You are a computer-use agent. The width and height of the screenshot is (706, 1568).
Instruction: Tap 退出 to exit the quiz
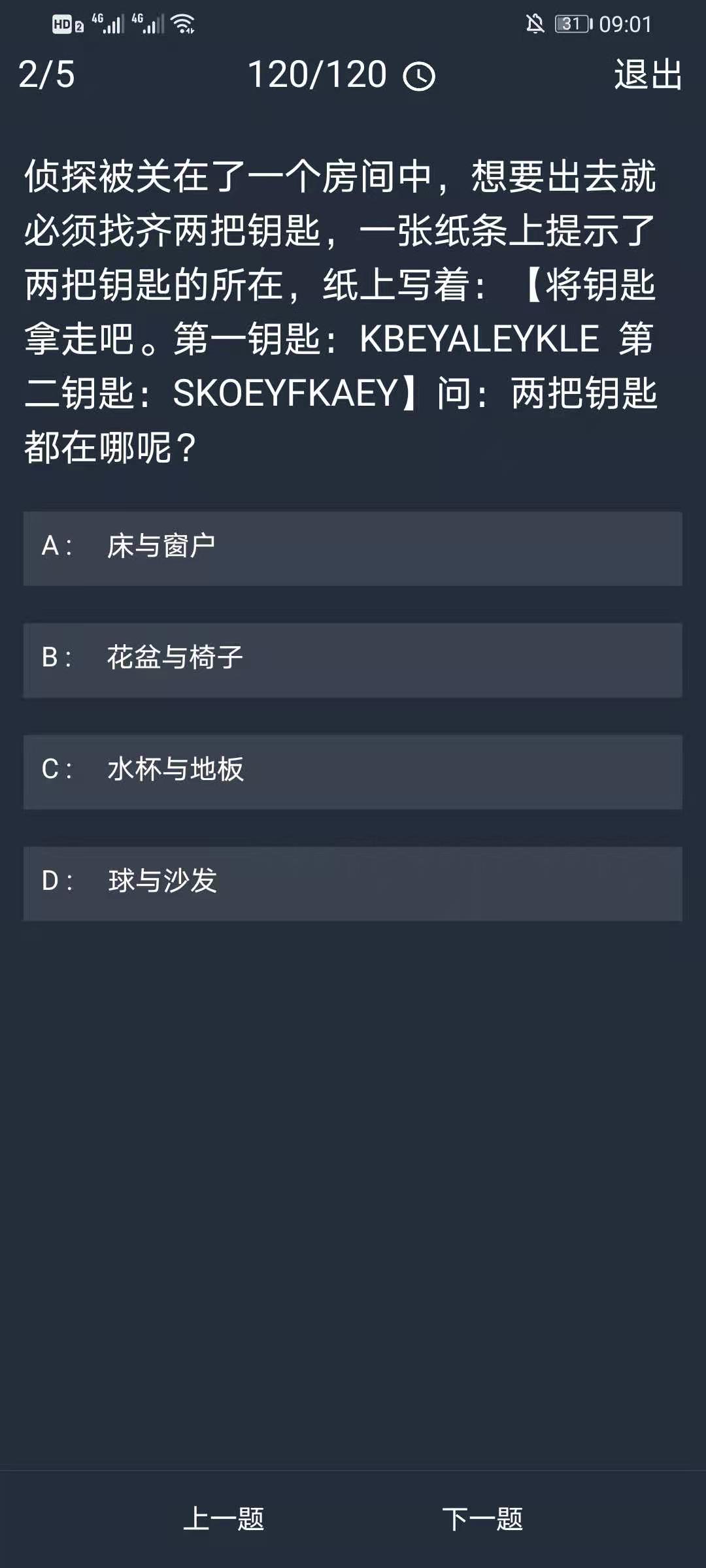tap(648, 74)
